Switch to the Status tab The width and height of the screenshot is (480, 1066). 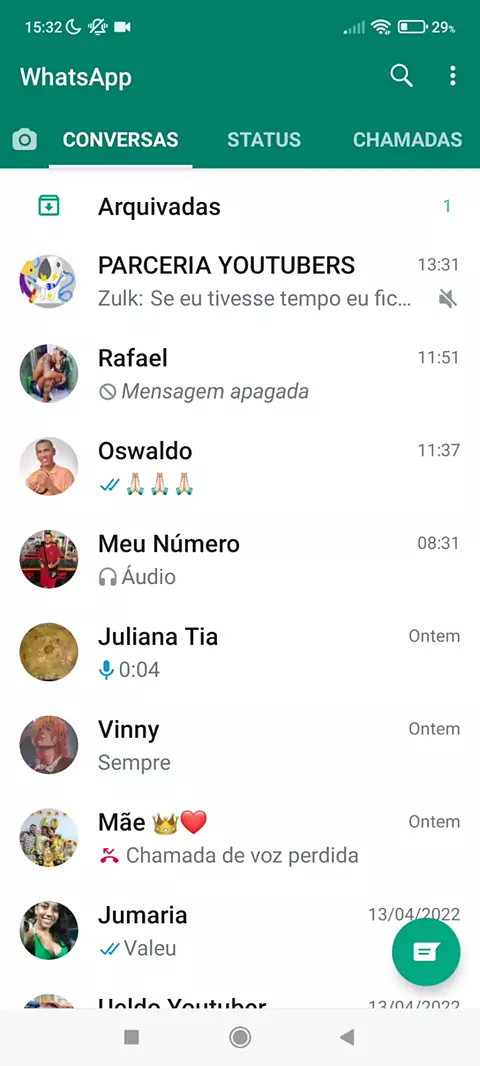264,140
